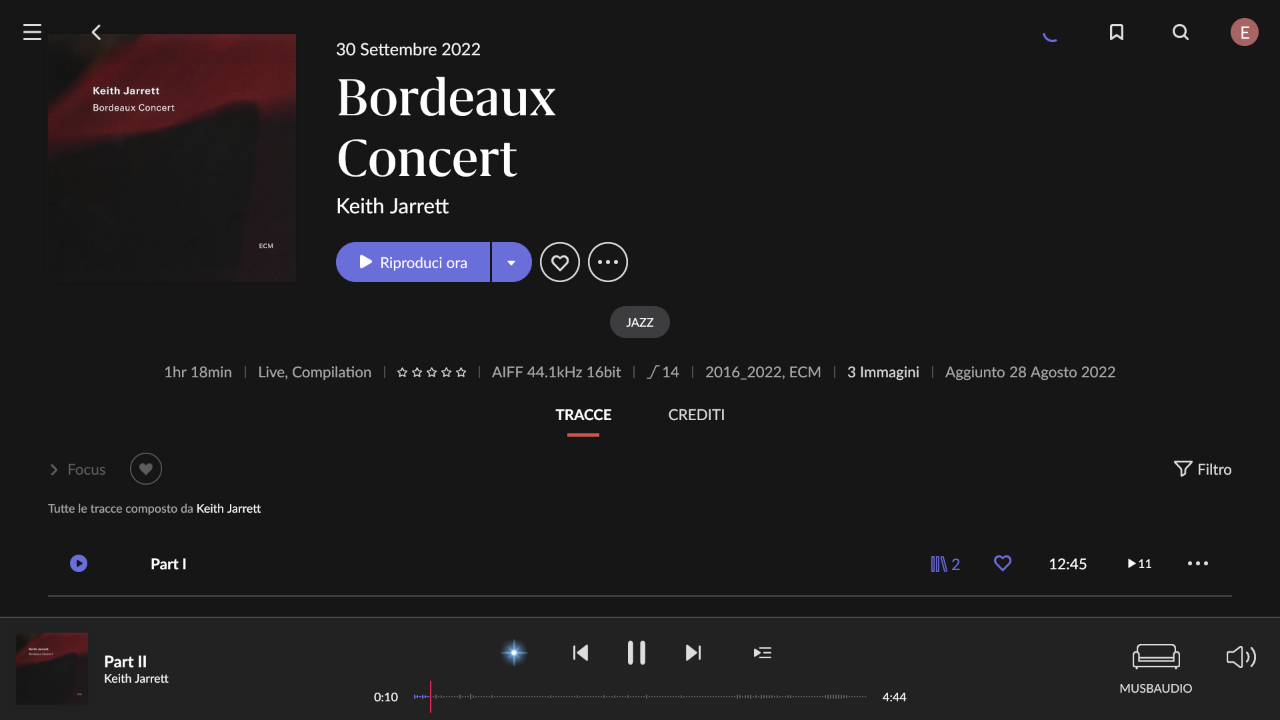
Task: Open the MUSBAUDIO output zone selector
Action: pos(1156,667)
